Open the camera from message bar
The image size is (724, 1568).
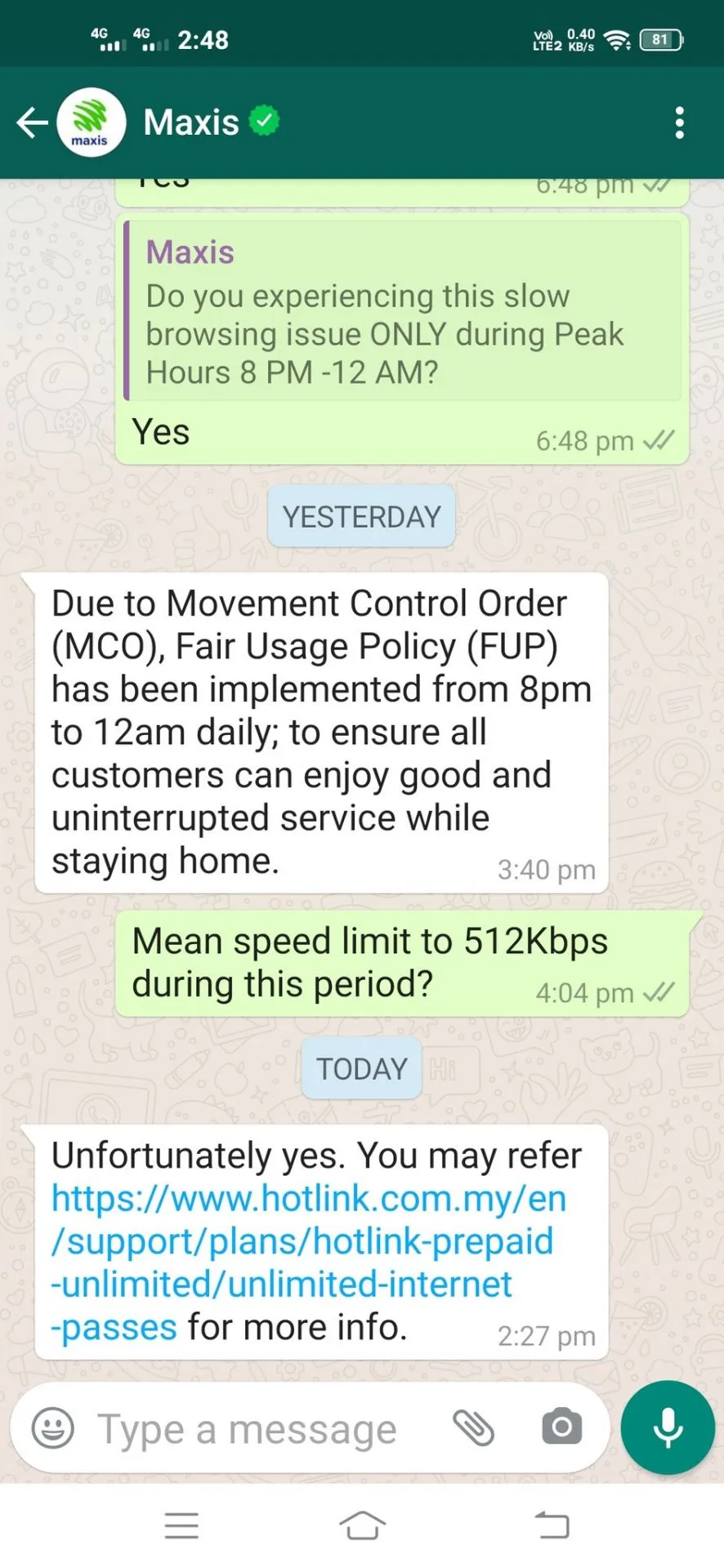pos(562,1428)
